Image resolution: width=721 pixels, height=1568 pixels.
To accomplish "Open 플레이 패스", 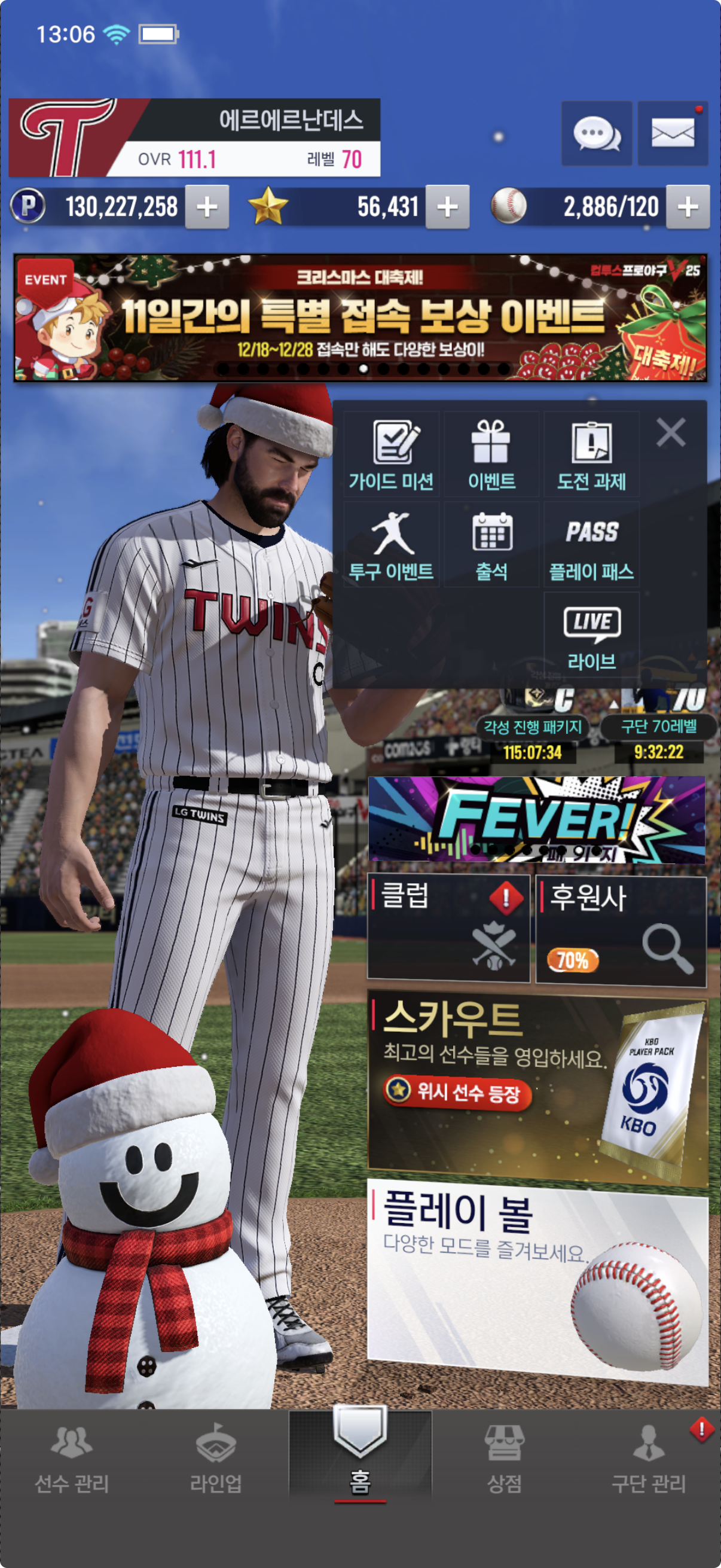I will [591, 545].
